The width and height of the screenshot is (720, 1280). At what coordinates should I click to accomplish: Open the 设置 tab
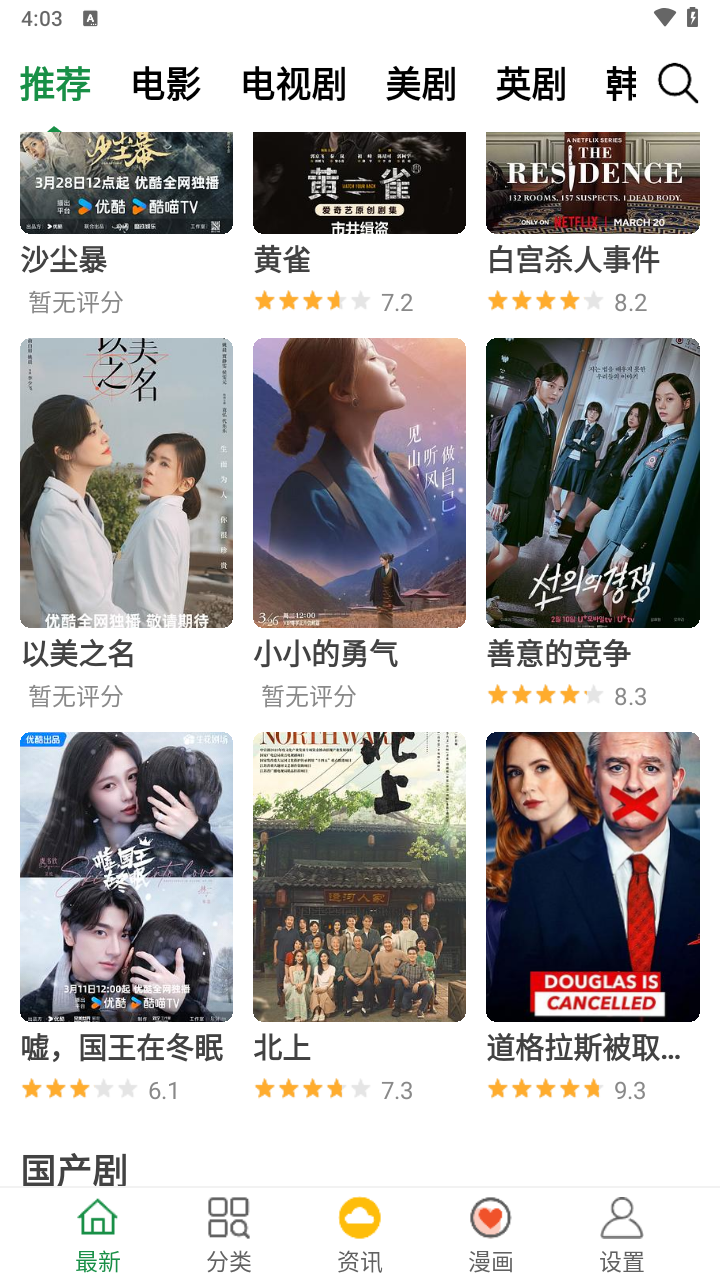[x=621, y=1235]
